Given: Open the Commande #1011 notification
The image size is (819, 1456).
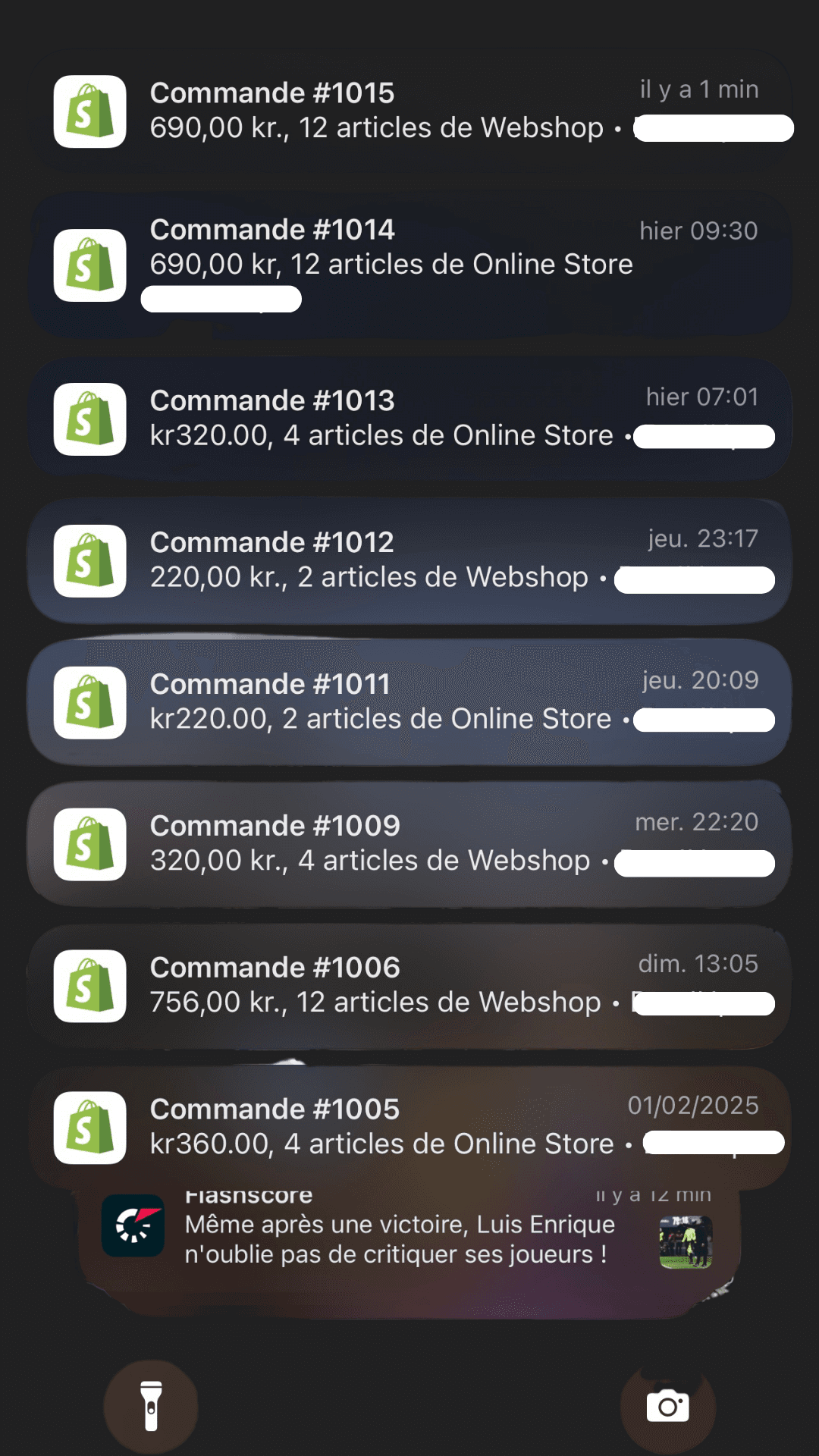Looking at the screenshot, I should [409, 702].
